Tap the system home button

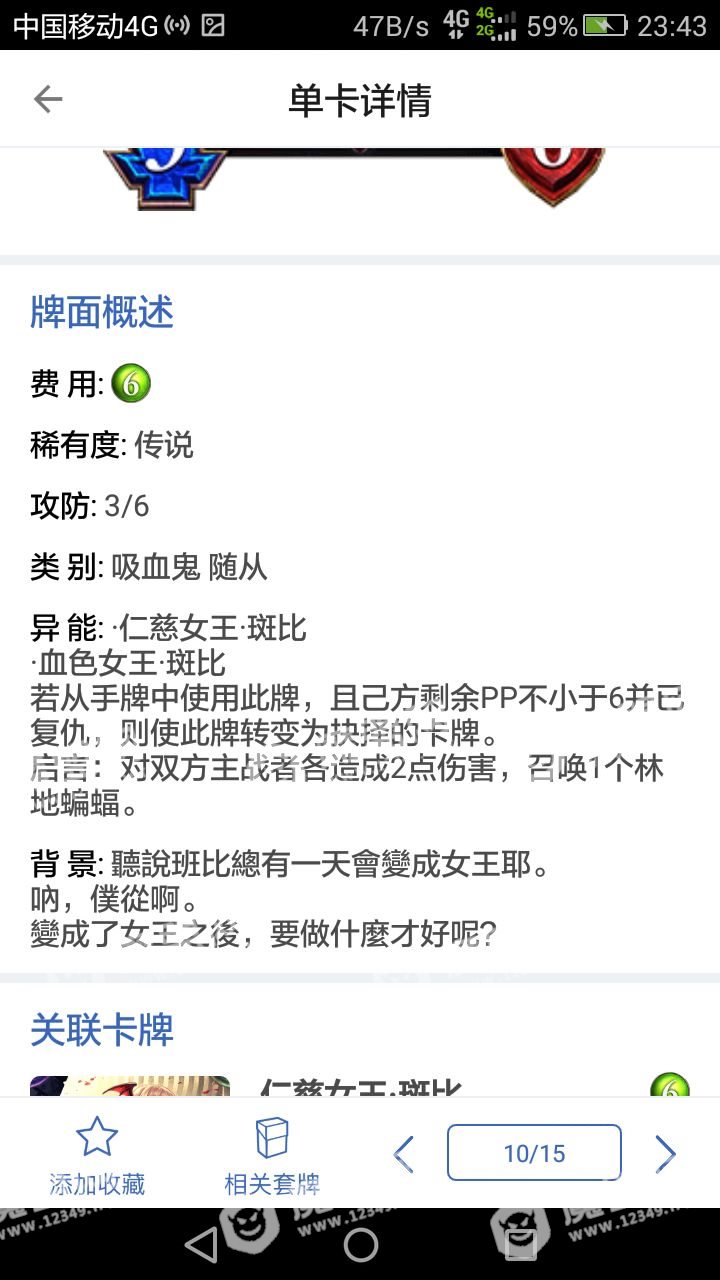360,1245
